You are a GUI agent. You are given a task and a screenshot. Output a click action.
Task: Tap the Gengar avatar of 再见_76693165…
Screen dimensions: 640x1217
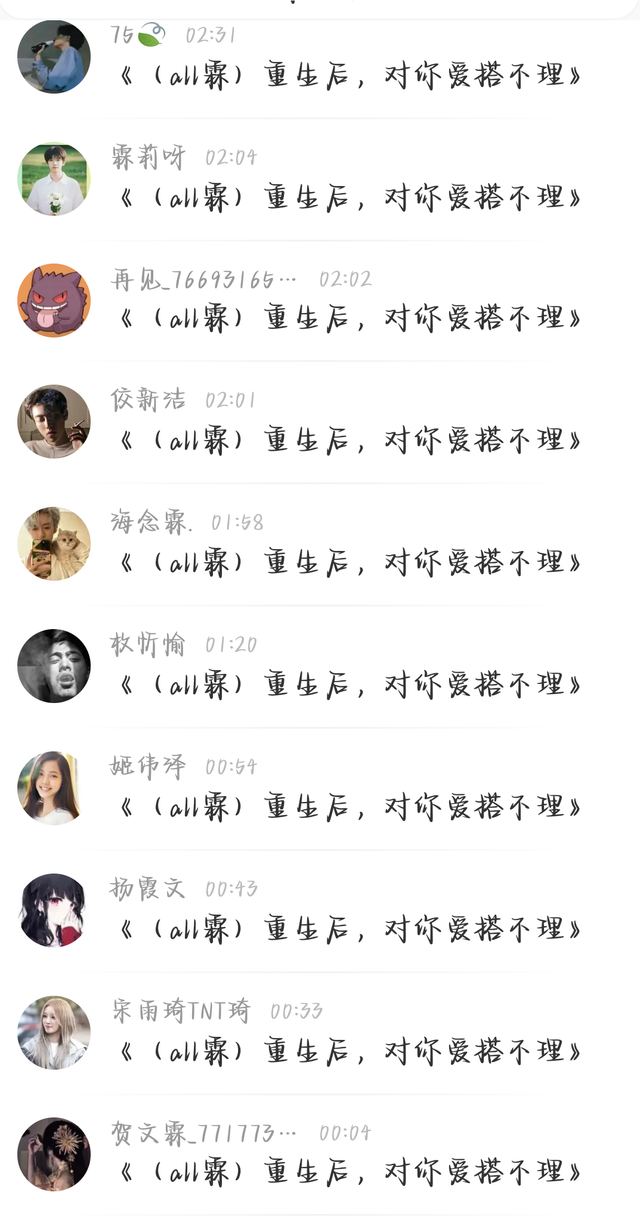(x=54, y=300)
